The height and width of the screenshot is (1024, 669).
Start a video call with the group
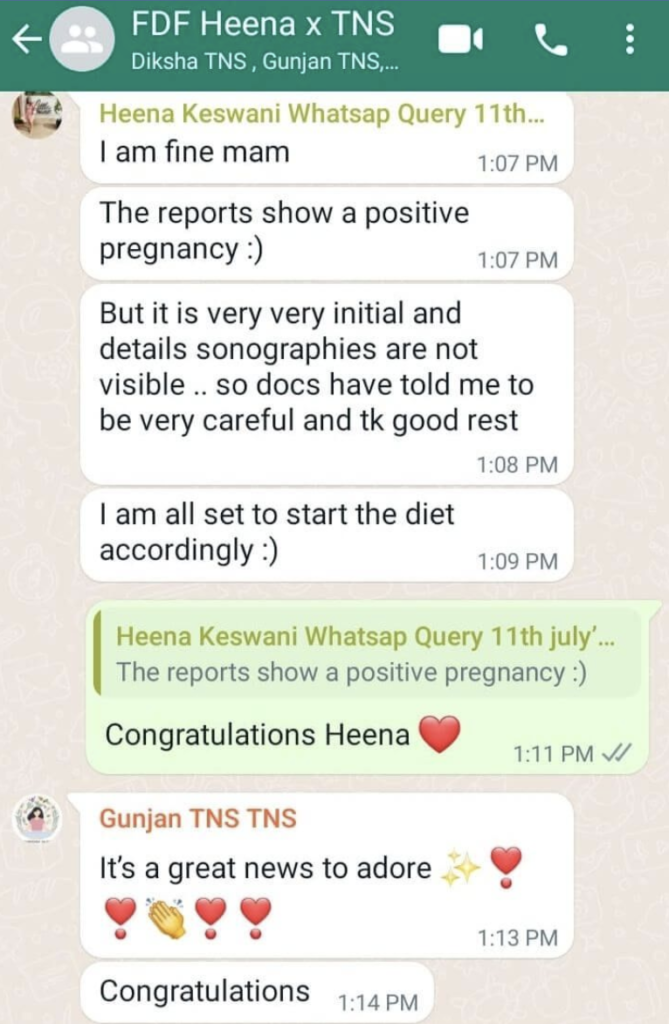pos(461,40)
